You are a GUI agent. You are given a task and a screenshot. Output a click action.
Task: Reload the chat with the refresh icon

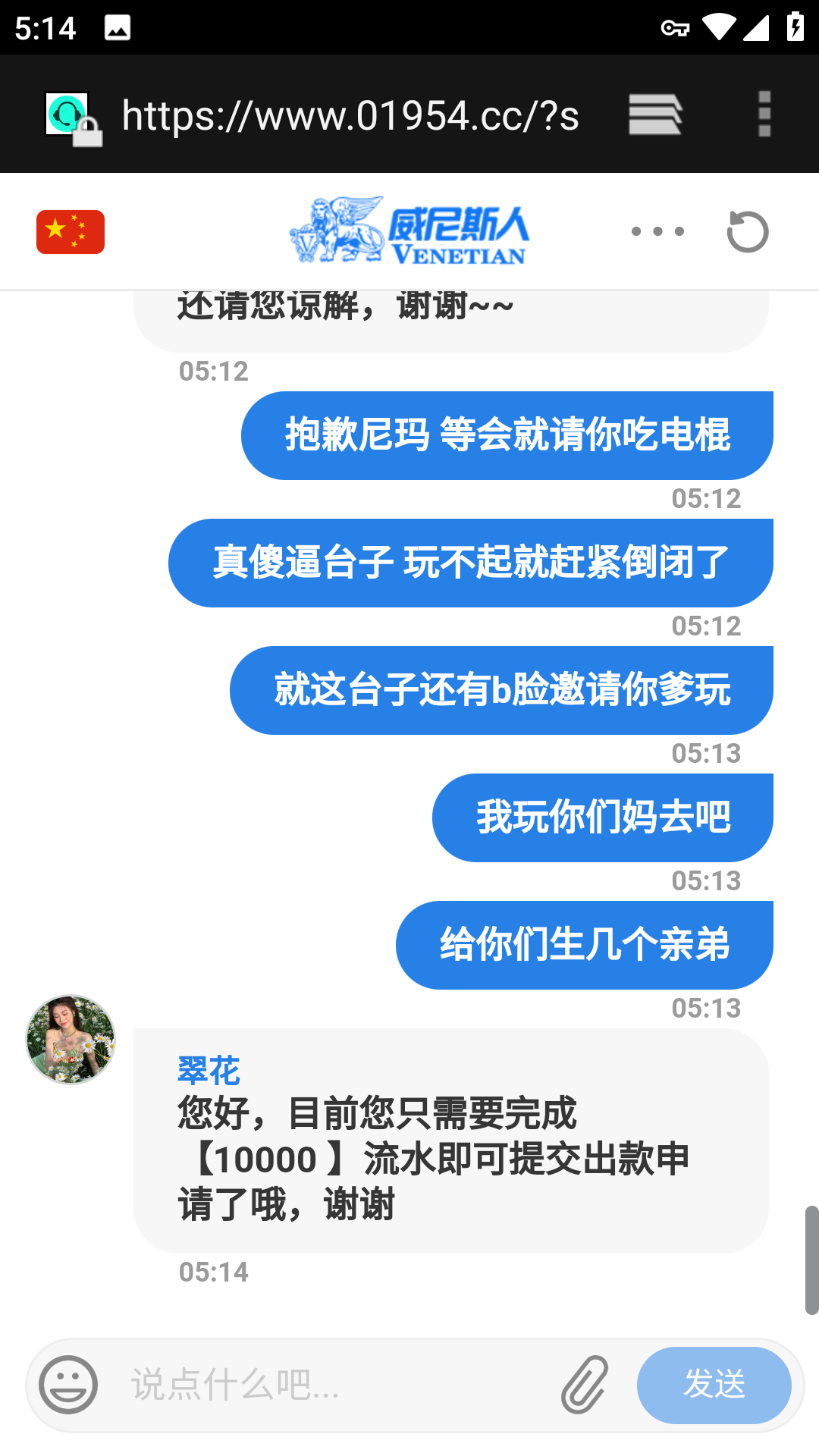click(x=747, y=231)
